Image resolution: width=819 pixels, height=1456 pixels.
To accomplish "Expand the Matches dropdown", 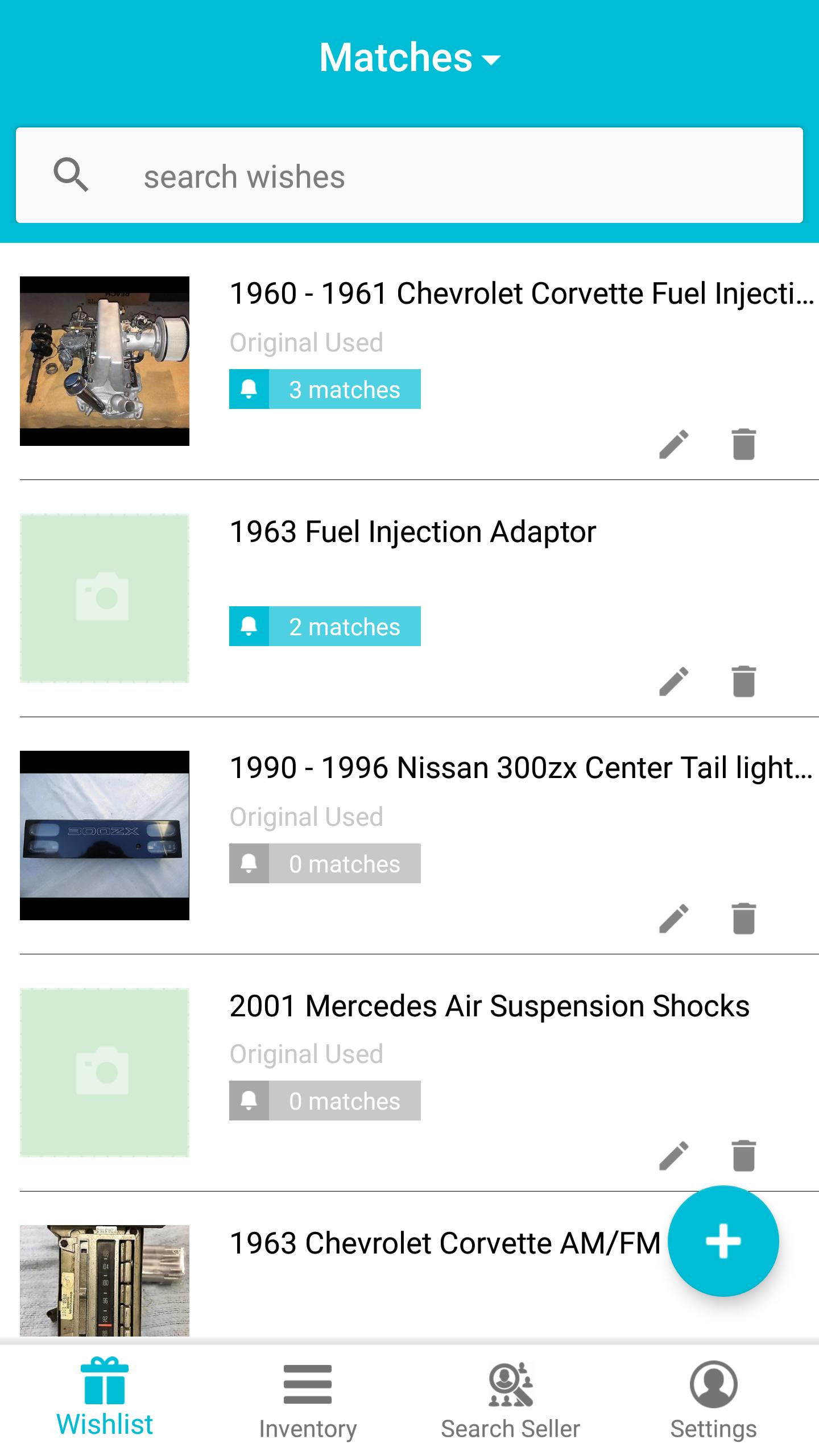I will click(x=409, y=58).
